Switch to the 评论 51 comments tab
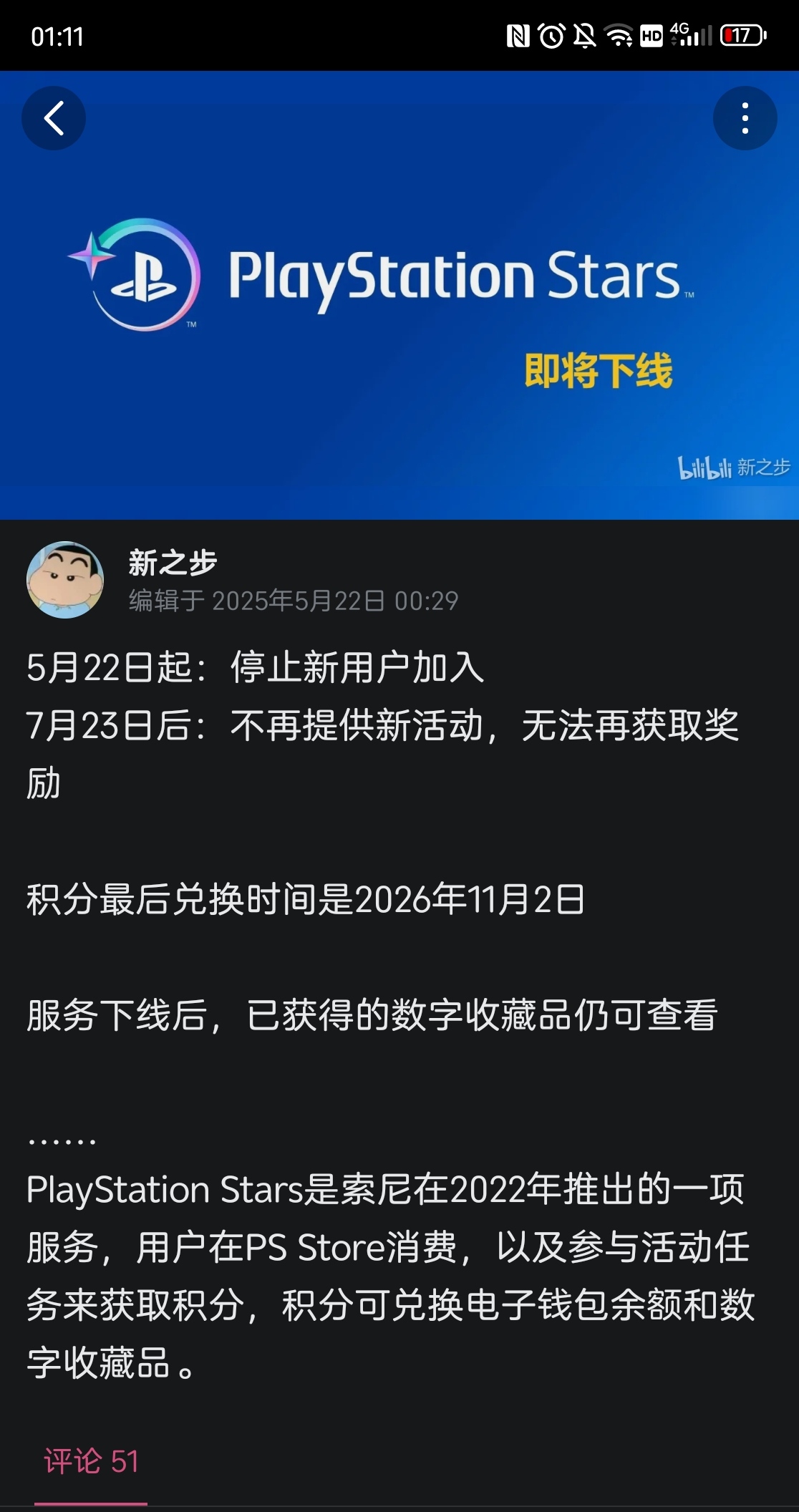Viewport: 799px width, 1512px height. (x=91, y=1462)
